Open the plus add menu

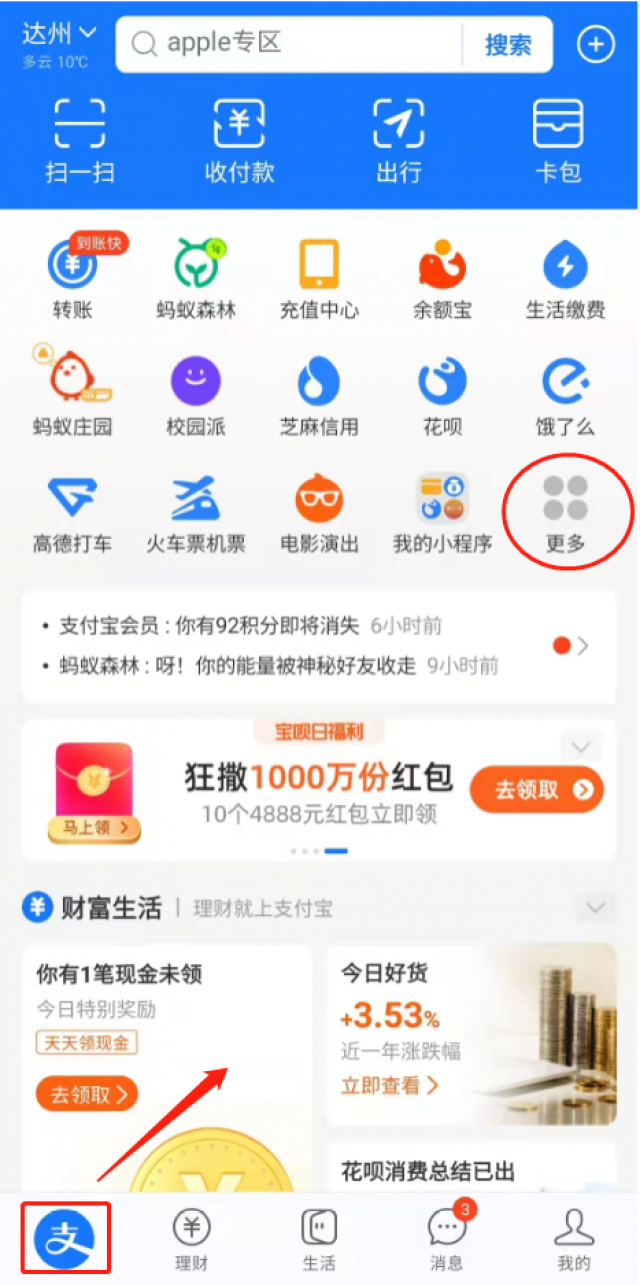pos(595,45)
